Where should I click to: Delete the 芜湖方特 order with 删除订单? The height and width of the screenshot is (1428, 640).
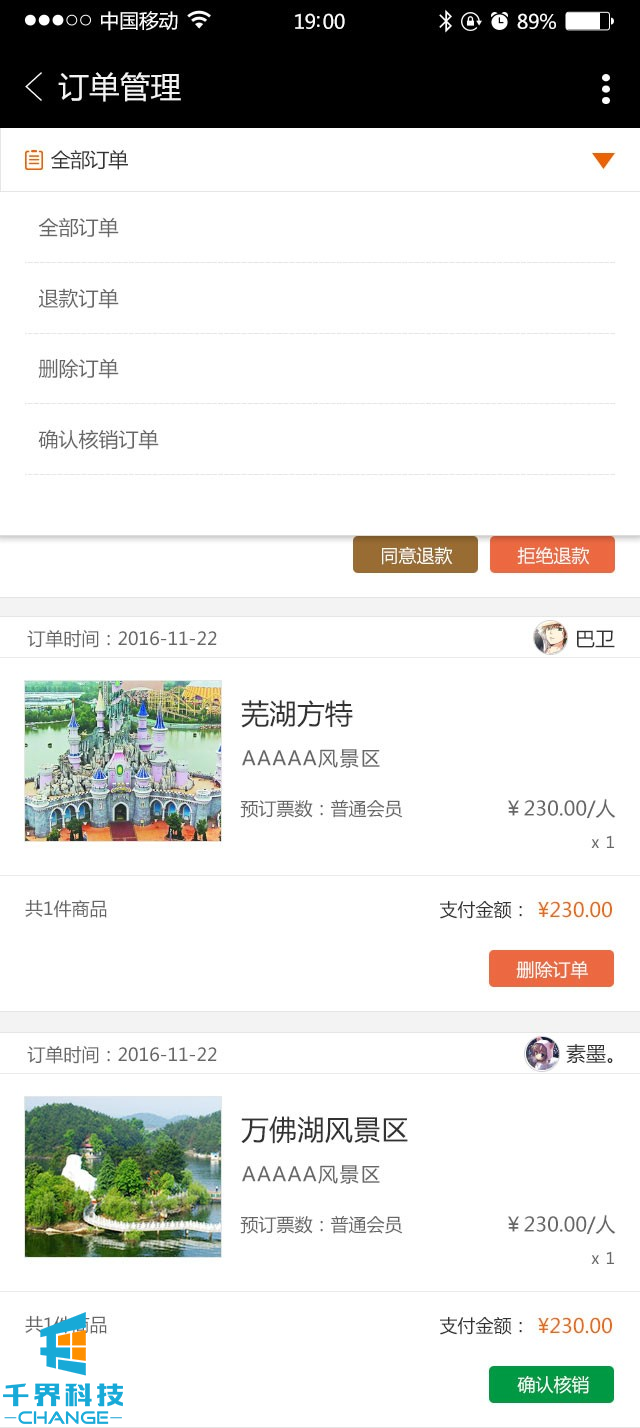[x=551, y=969]
